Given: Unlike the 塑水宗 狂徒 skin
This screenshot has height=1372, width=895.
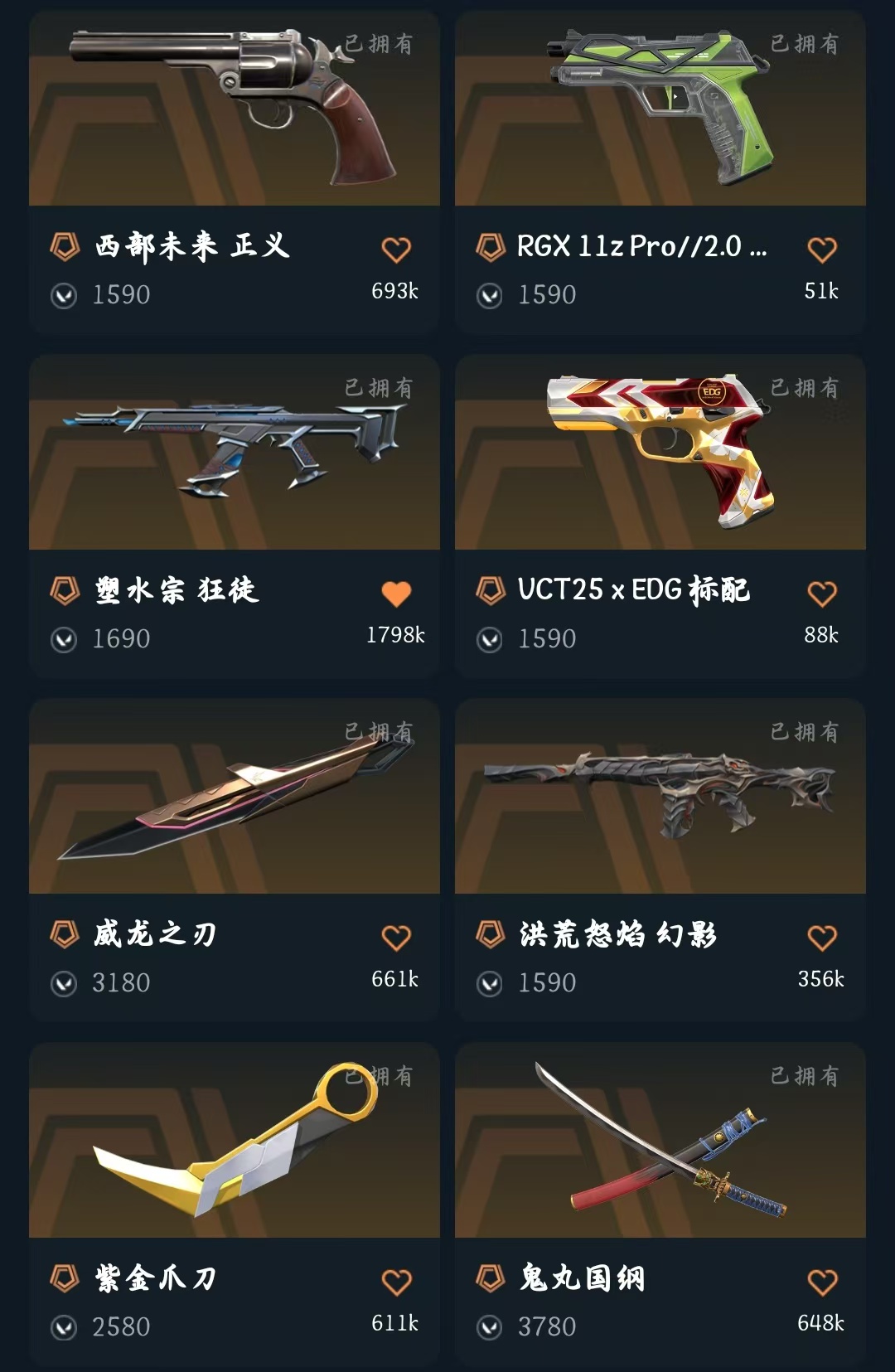Looking at the screenshot, I should (x=396, y=594).
